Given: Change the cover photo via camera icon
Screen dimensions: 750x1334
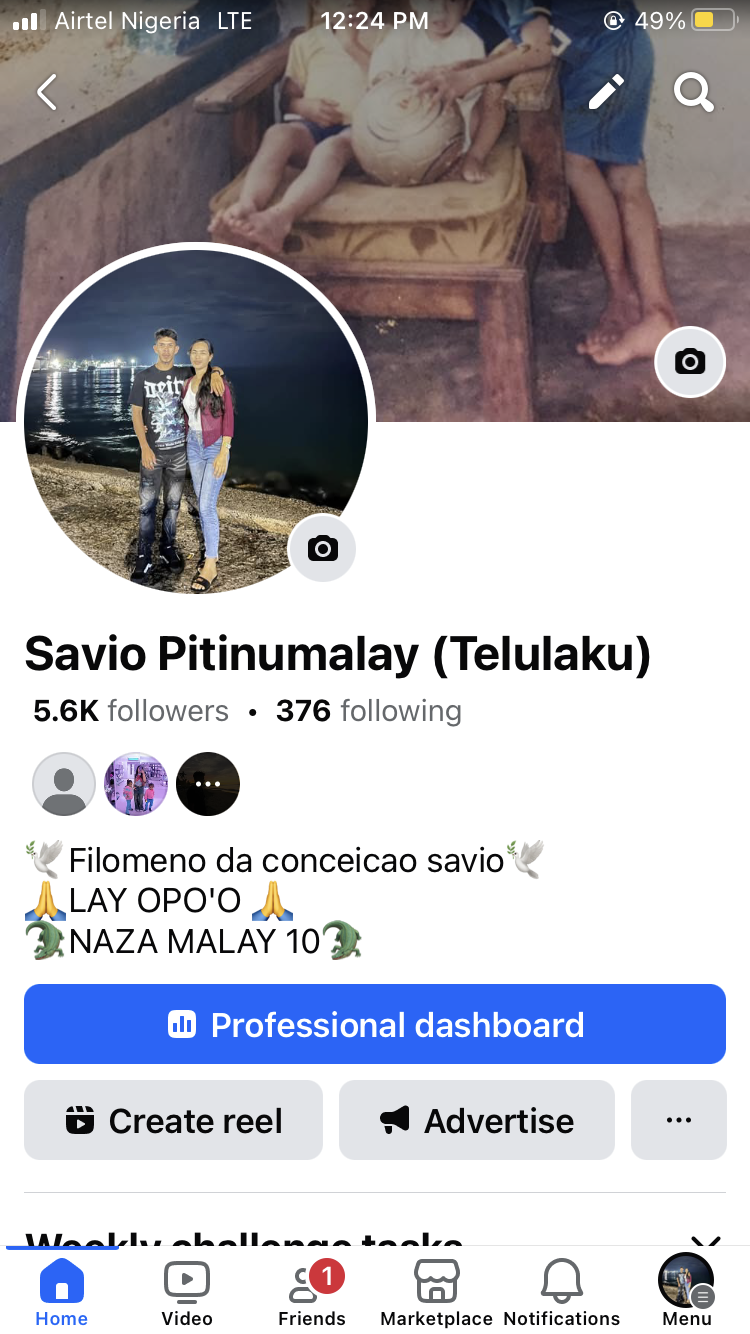Looking at the screenshot, I should pos(690,361).
